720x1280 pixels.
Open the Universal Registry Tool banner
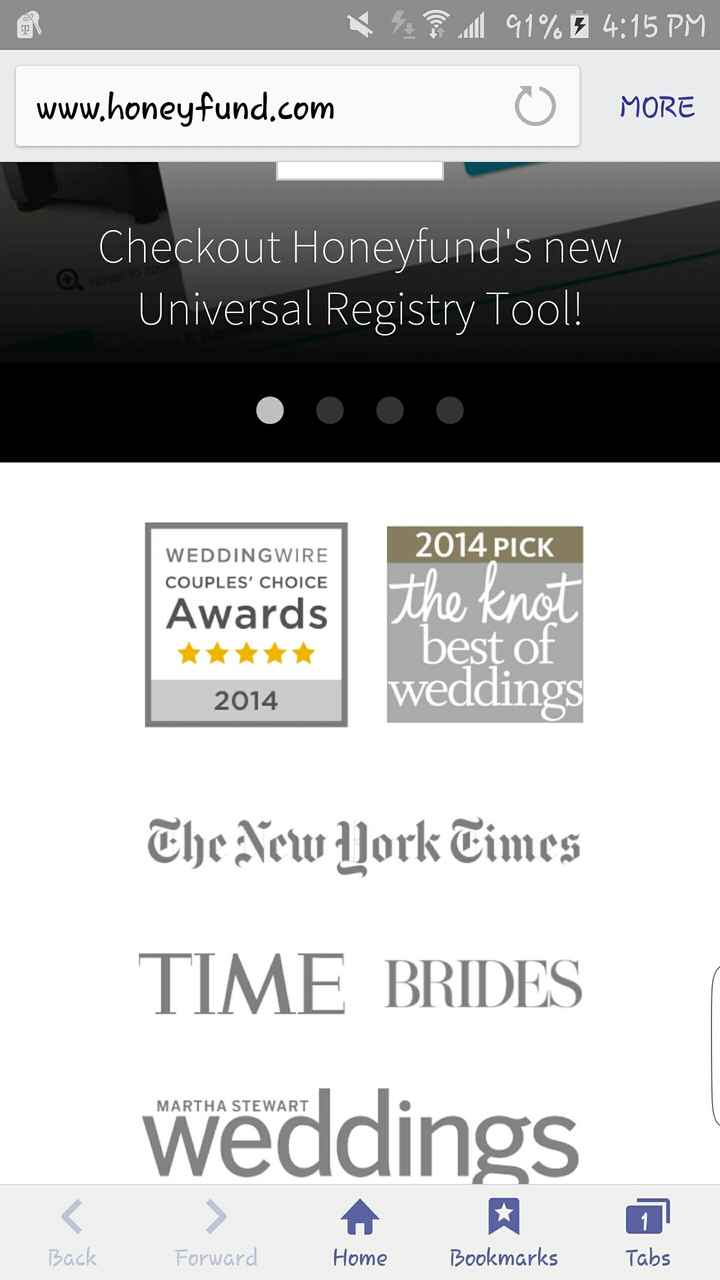point(360,278)
